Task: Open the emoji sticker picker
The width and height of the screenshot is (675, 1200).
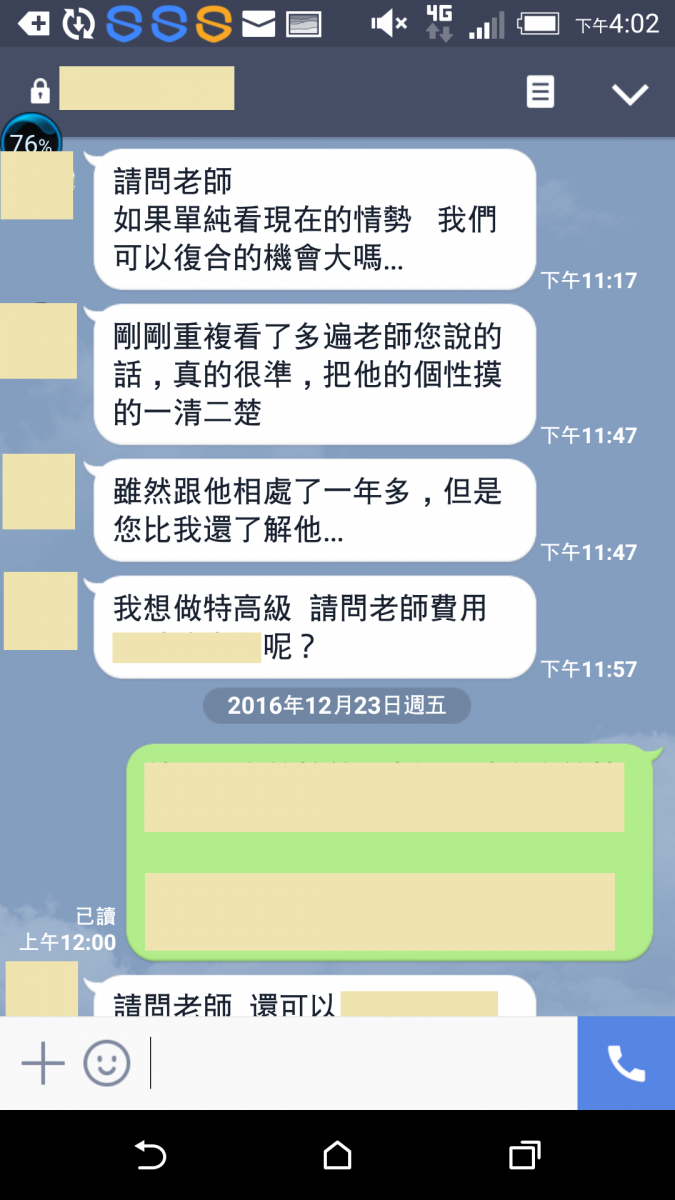Action: (x=107, y=1063)
